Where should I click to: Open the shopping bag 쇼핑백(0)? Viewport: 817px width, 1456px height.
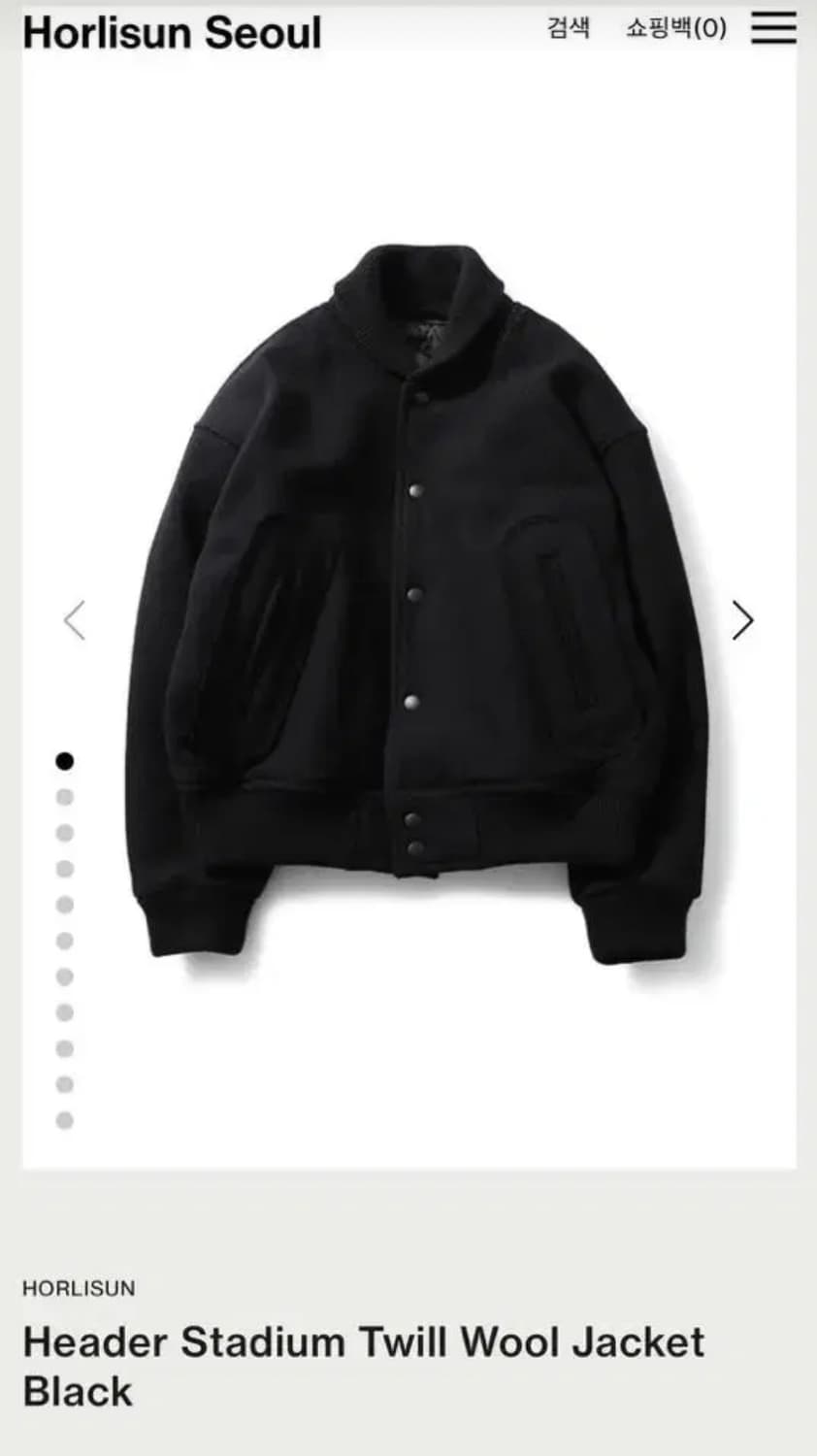[675, 27]
